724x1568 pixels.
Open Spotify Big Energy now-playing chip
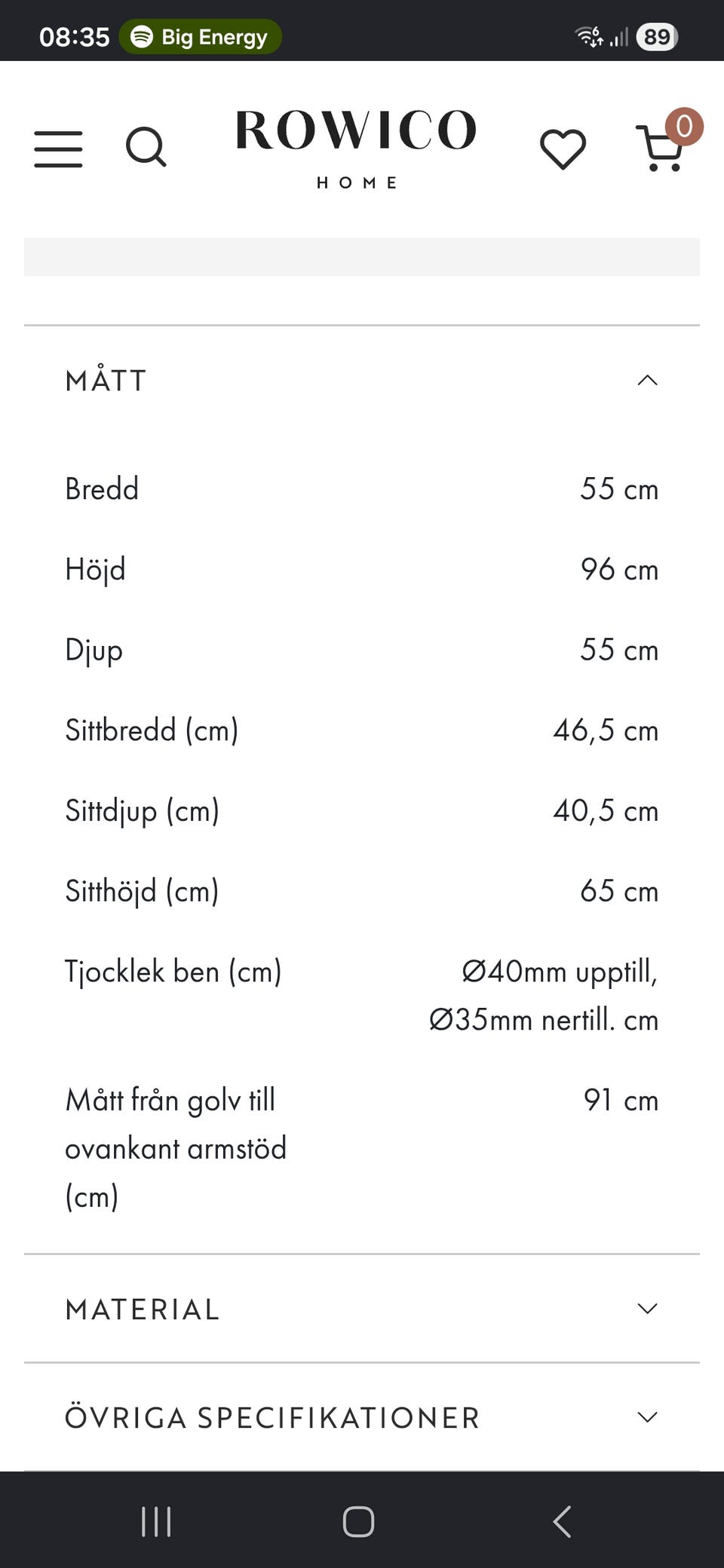pyautogui.click(x=200, y=37)
